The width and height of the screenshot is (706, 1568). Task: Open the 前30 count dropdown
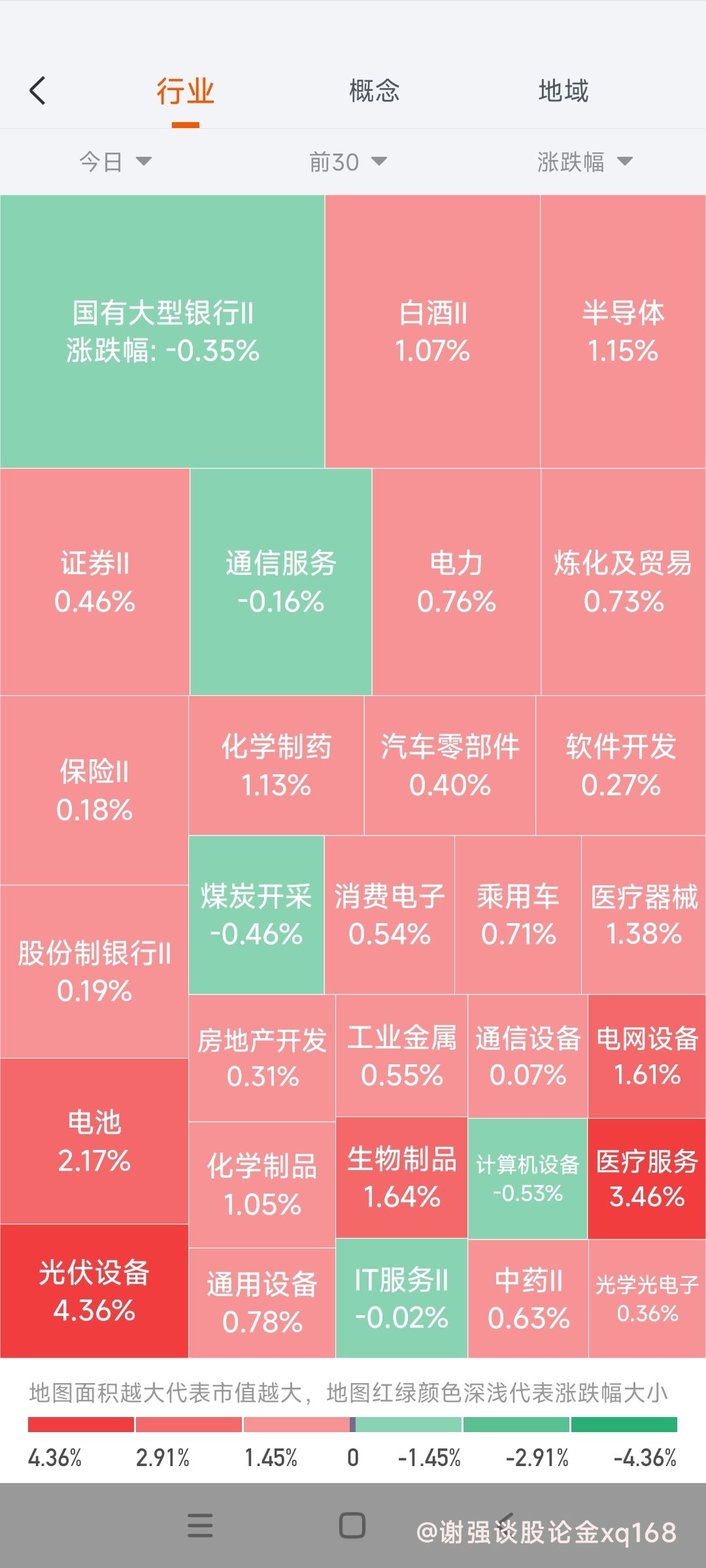[x=348, y=161]
